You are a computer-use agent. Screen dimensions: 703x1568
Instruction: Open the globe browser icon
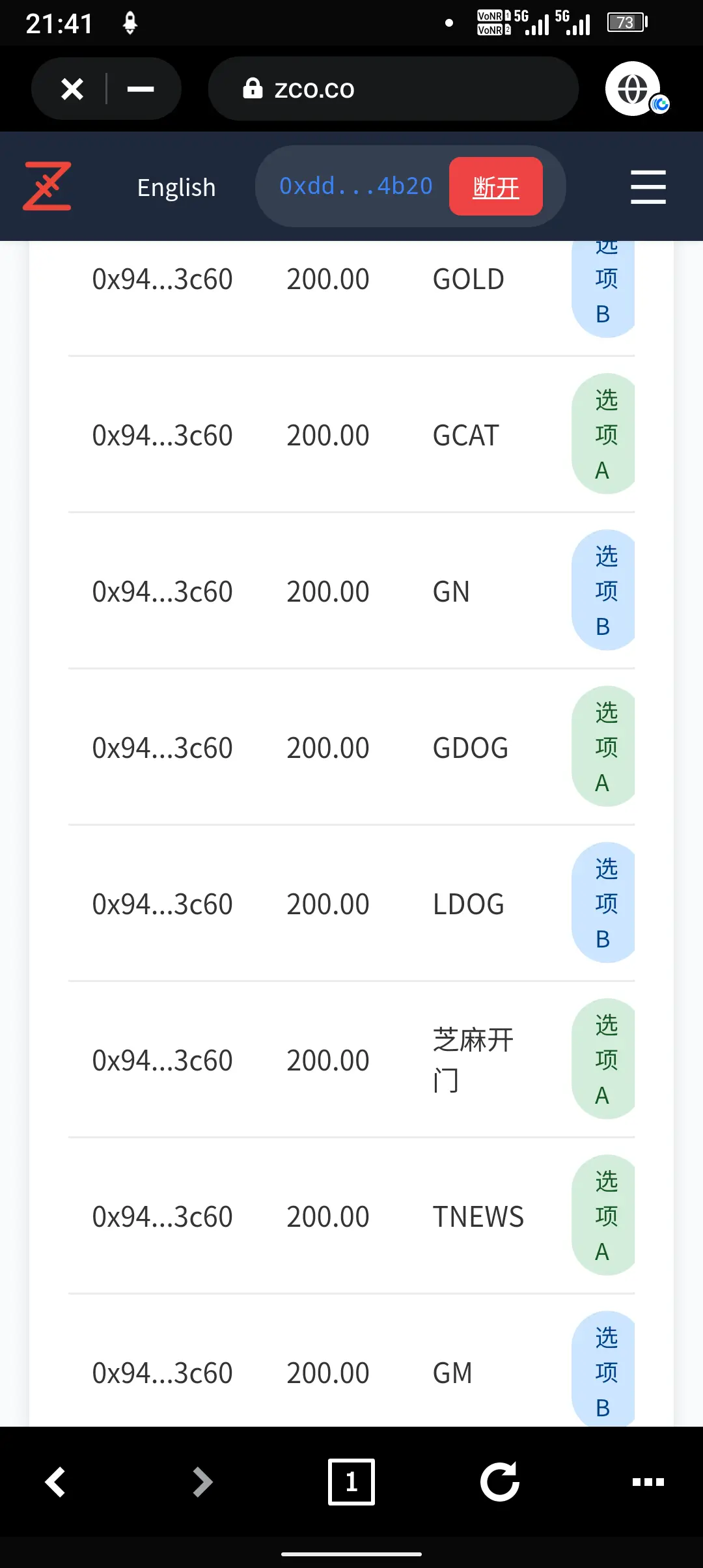(633, 89)
